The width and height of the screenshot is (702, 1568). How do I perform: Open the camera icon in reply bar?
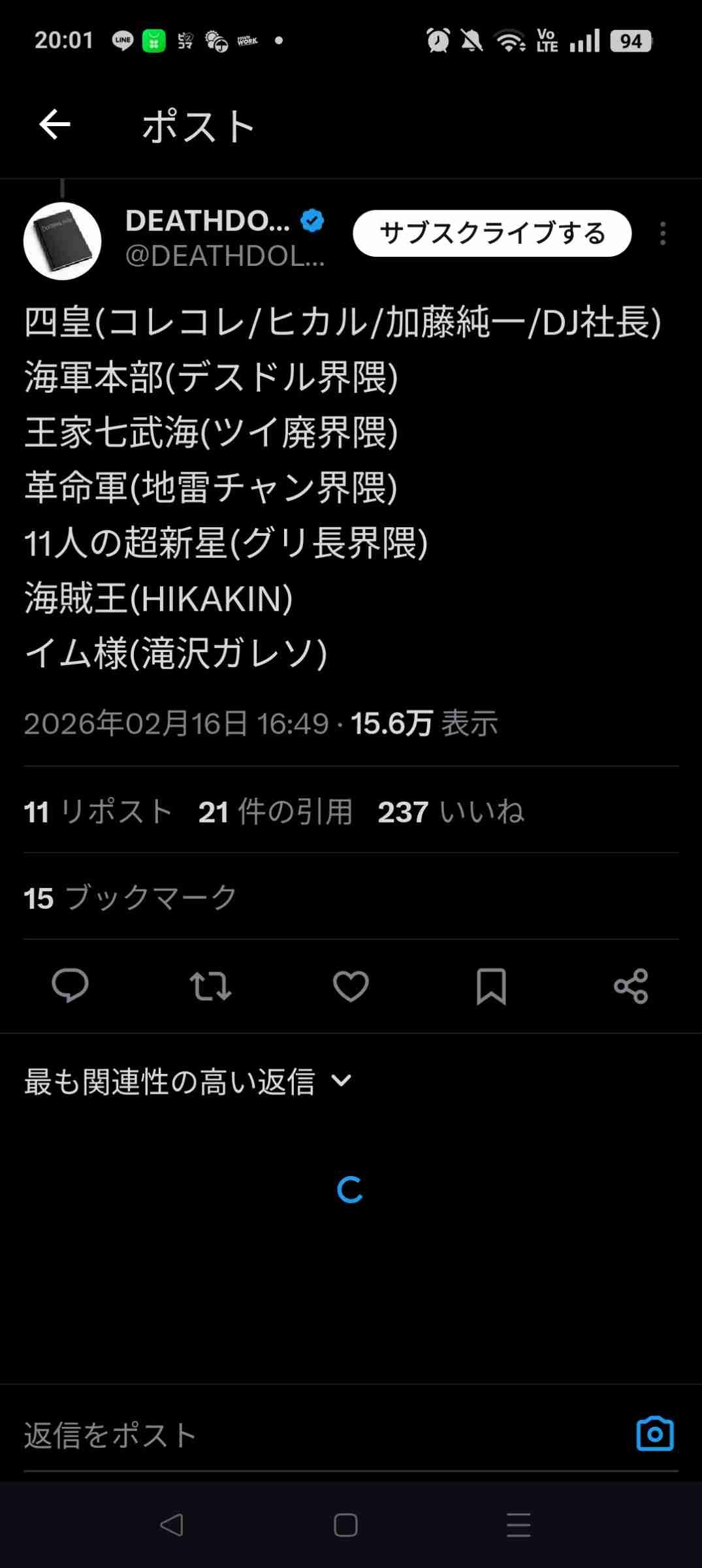pyautogui.click(x=654, y=1434)
